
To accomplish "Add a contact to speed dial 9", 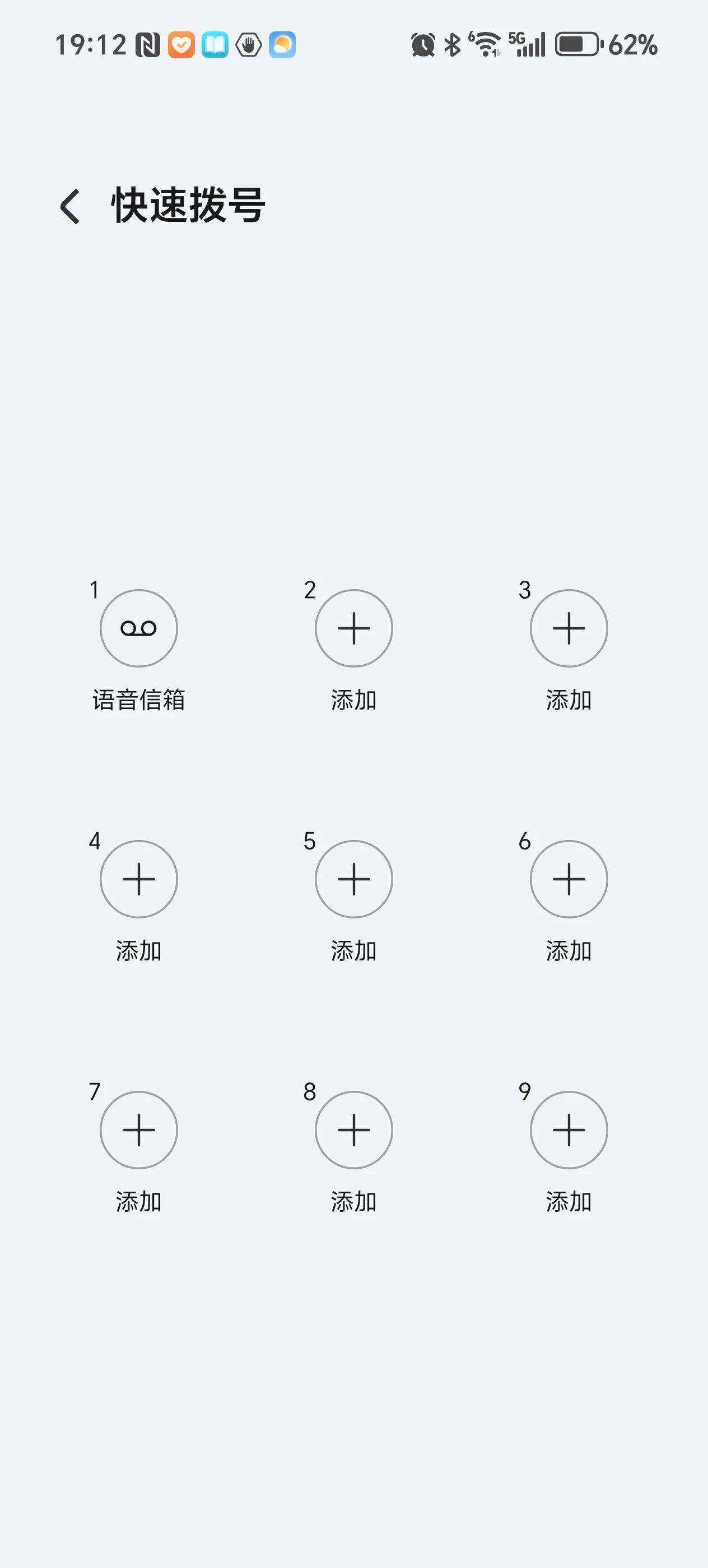I will point(569,1130).
